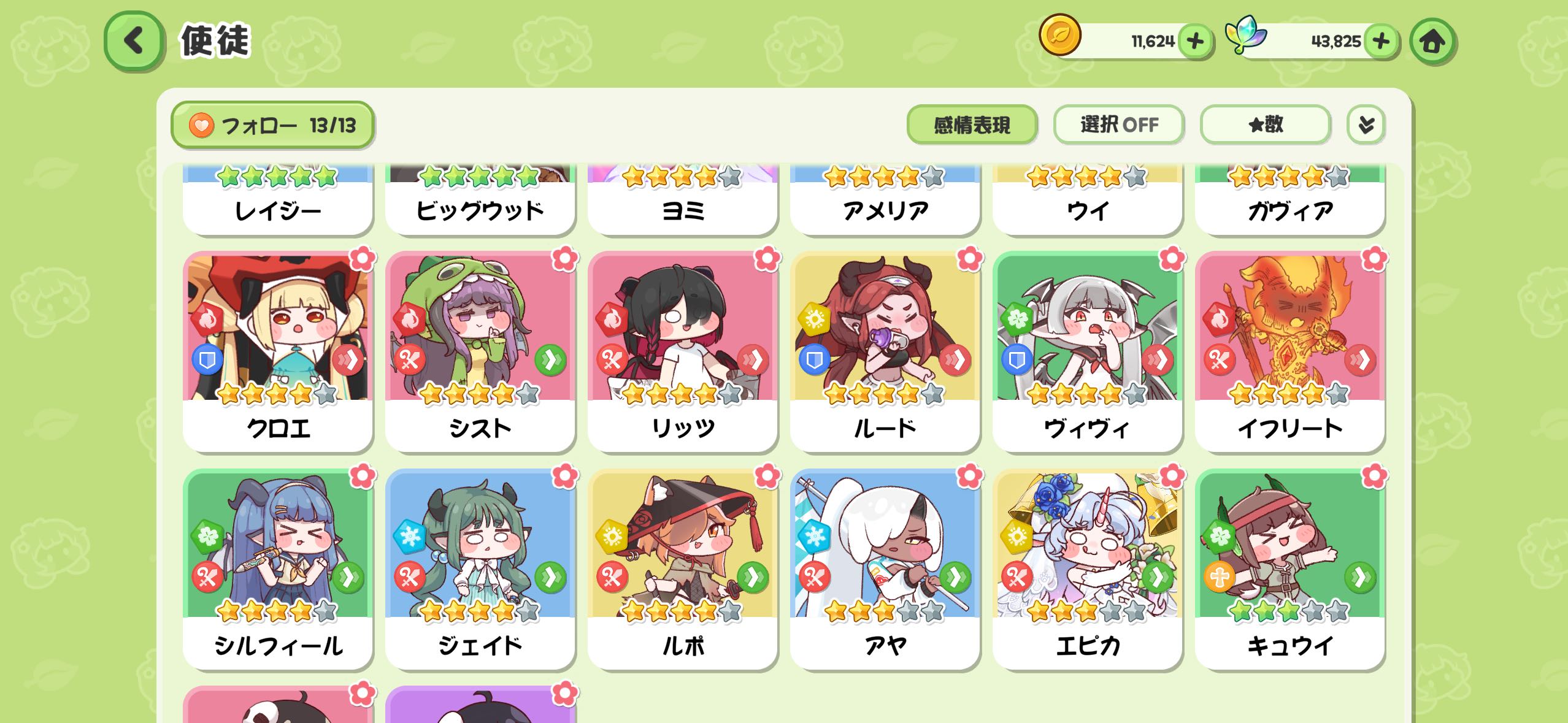The width and height of the screenshot is (1568, 723).
Task: Open the エピカ character card
Action: coord(1088,568)
